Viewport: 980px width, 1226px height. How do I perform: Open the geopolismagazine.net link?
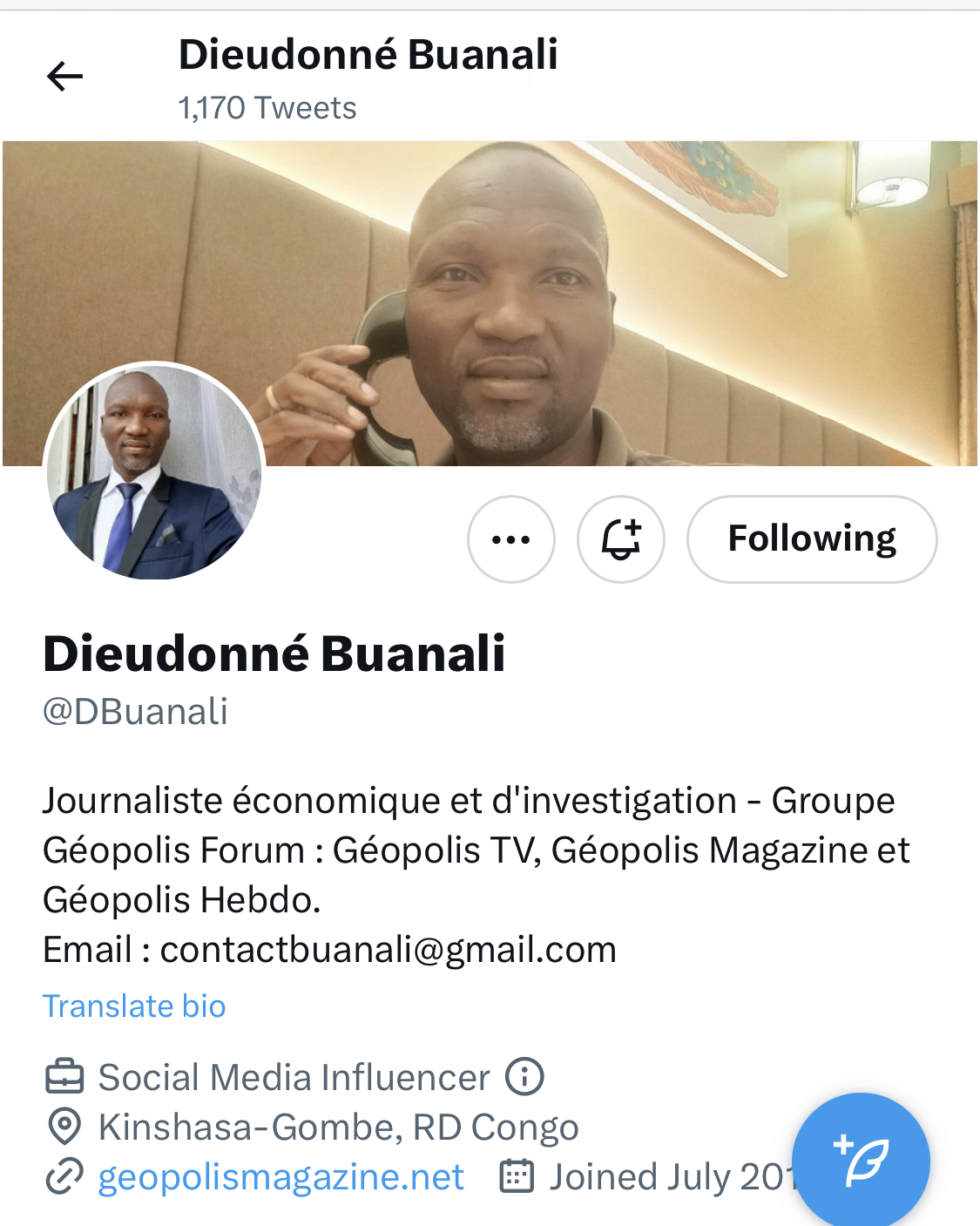pos(280,1177)
